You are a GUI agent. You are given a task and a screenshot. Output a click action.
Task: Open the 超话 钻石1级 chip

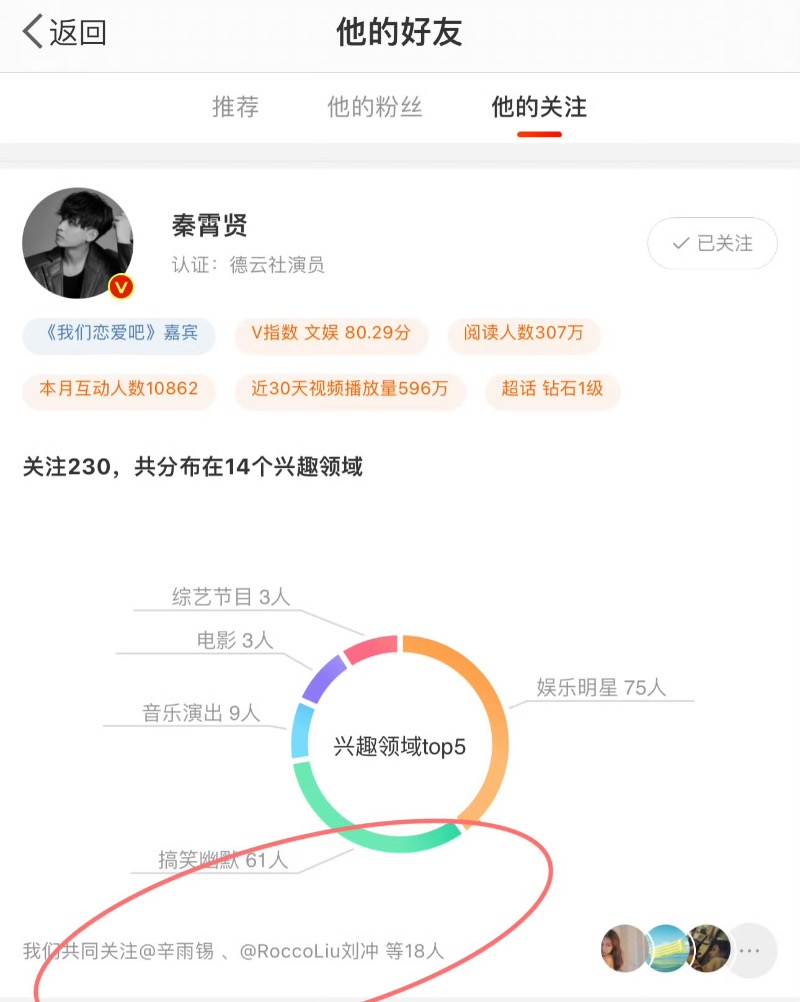point(553,389)
